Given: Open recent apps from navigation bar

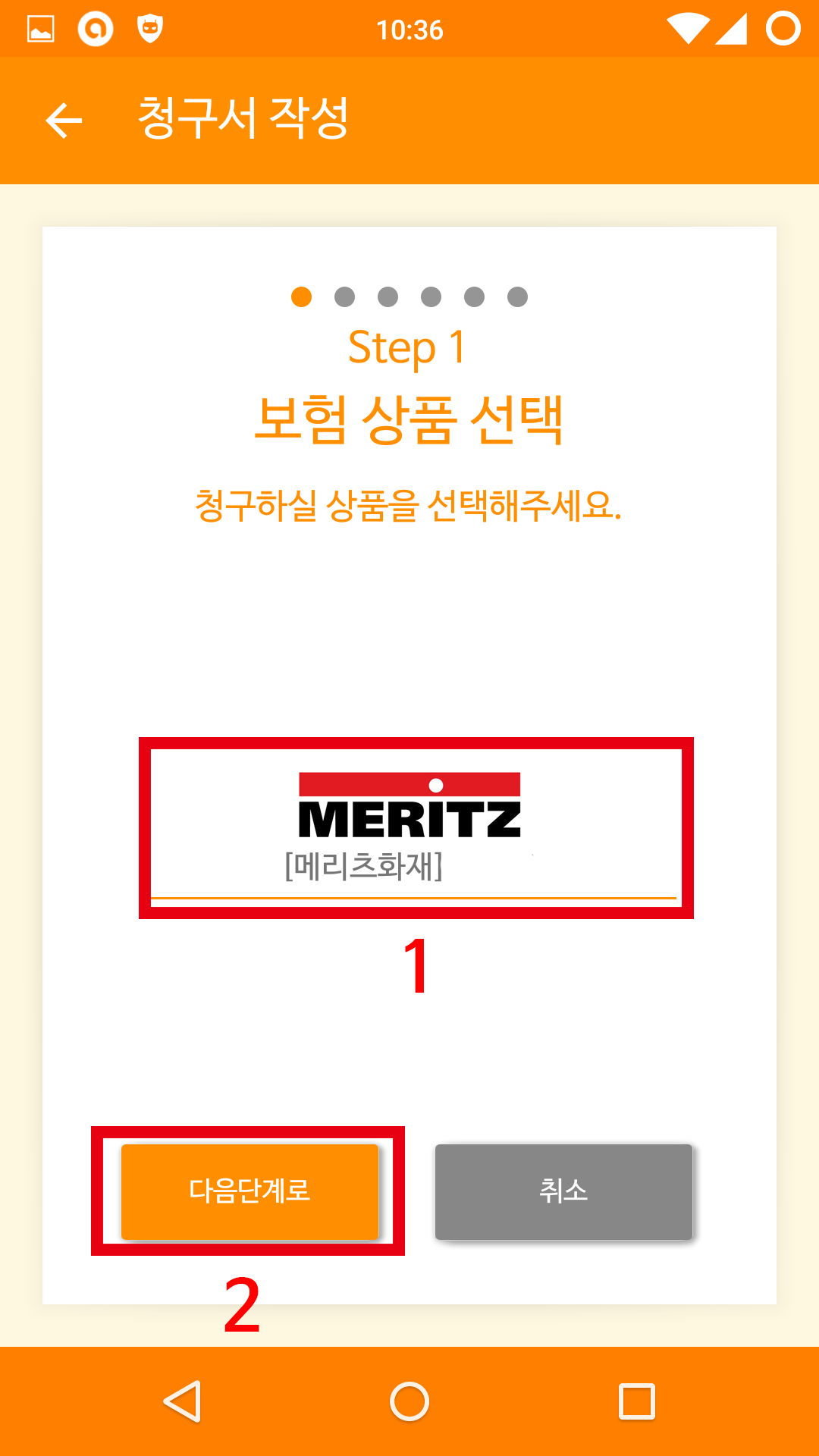Looking at the screenshot, I should point(636,1401).
